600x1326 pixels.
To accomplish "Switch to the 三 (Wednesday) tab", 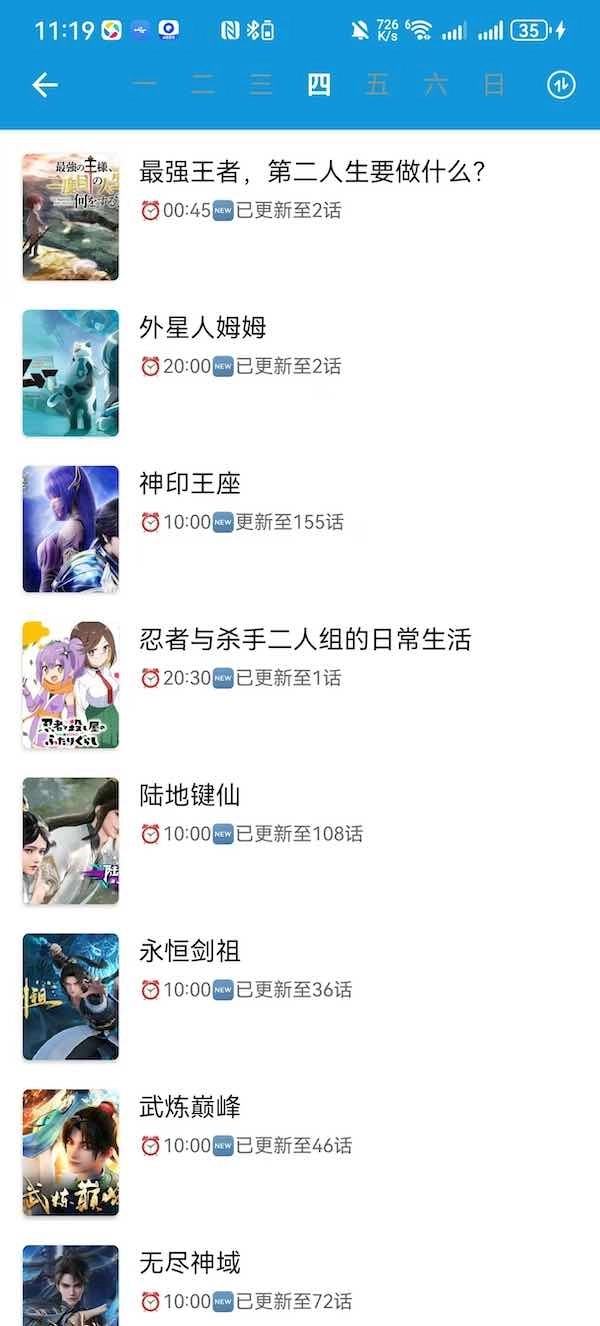I will click(x=261, y=85).
